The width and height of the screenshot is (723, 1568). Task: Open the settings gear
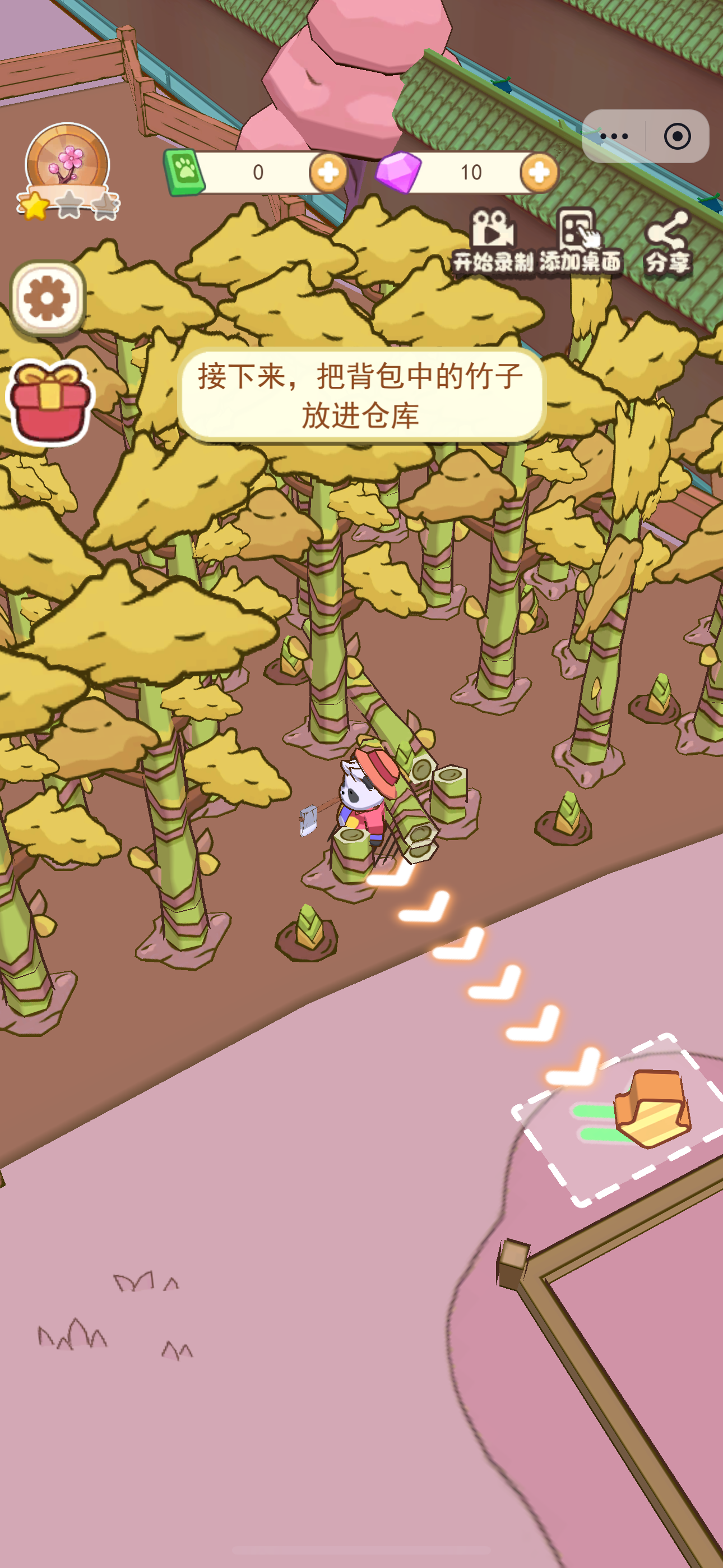click(47, 299)
